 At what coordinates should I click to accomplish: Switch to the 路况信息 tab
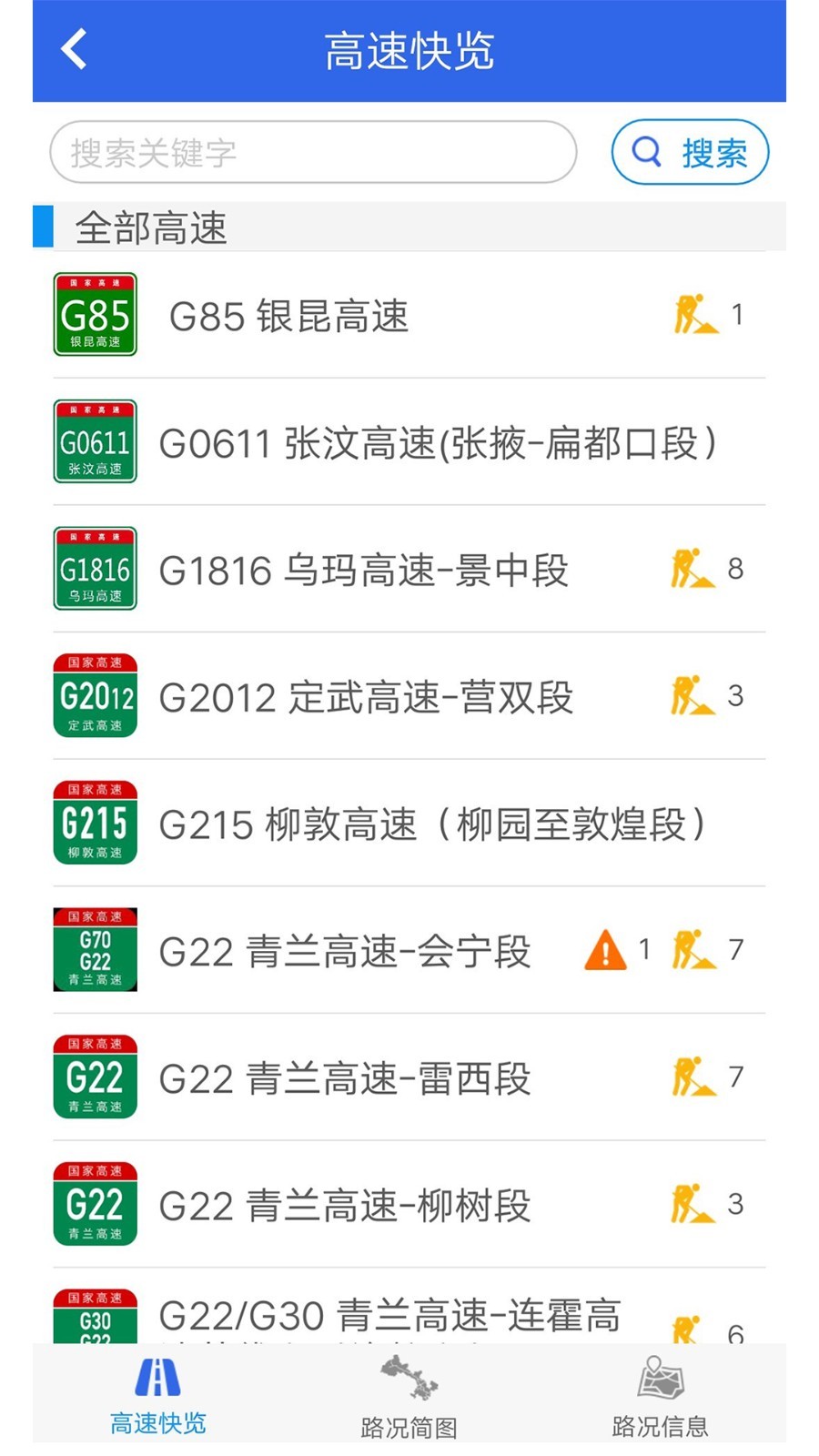point(660,1397)
